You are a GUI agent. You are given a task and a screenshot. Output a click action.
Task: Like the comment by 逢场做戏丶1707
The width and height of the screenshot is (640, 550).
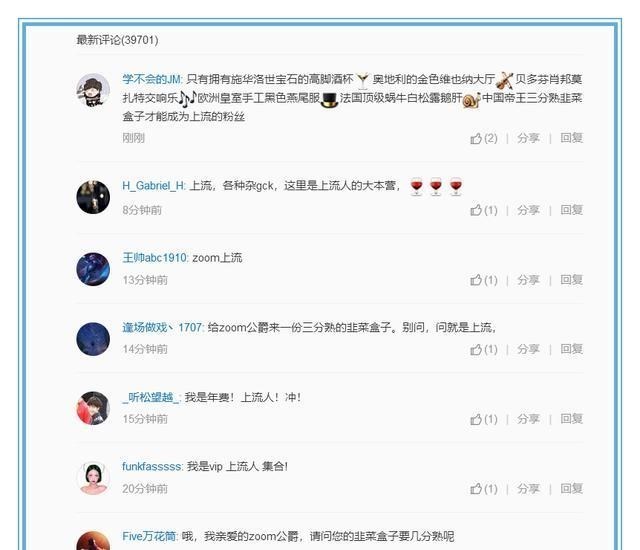coord(484,349)
